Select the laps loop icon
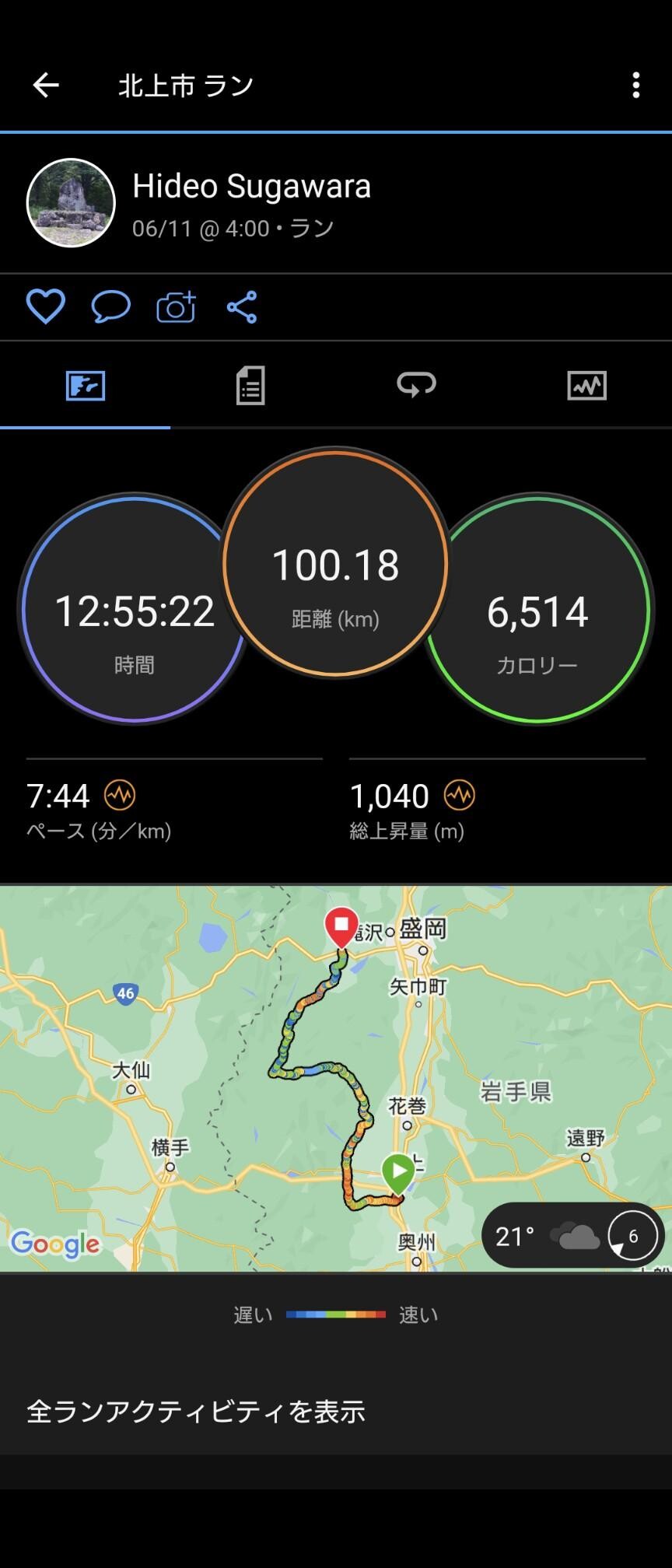 418,385
